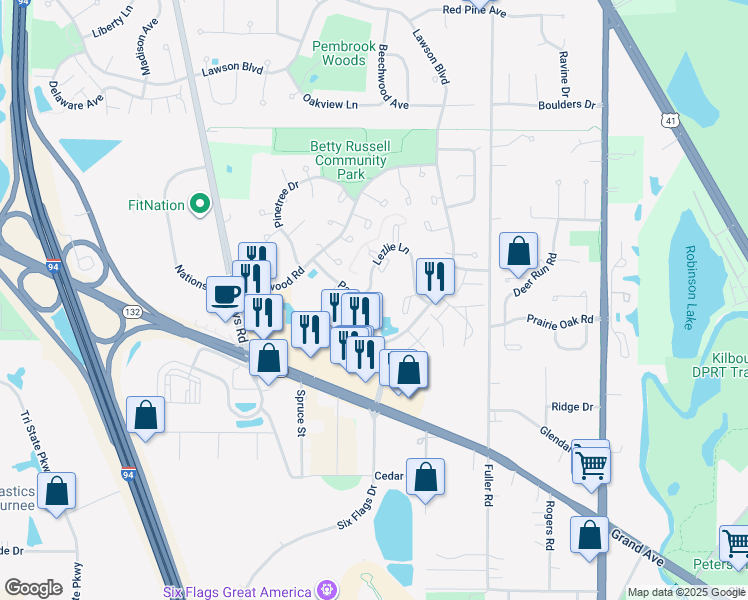Open the shopping bag marker near Tri State Pkwy
This screenshot has height=600, width=748.
(x=57, y=491)
